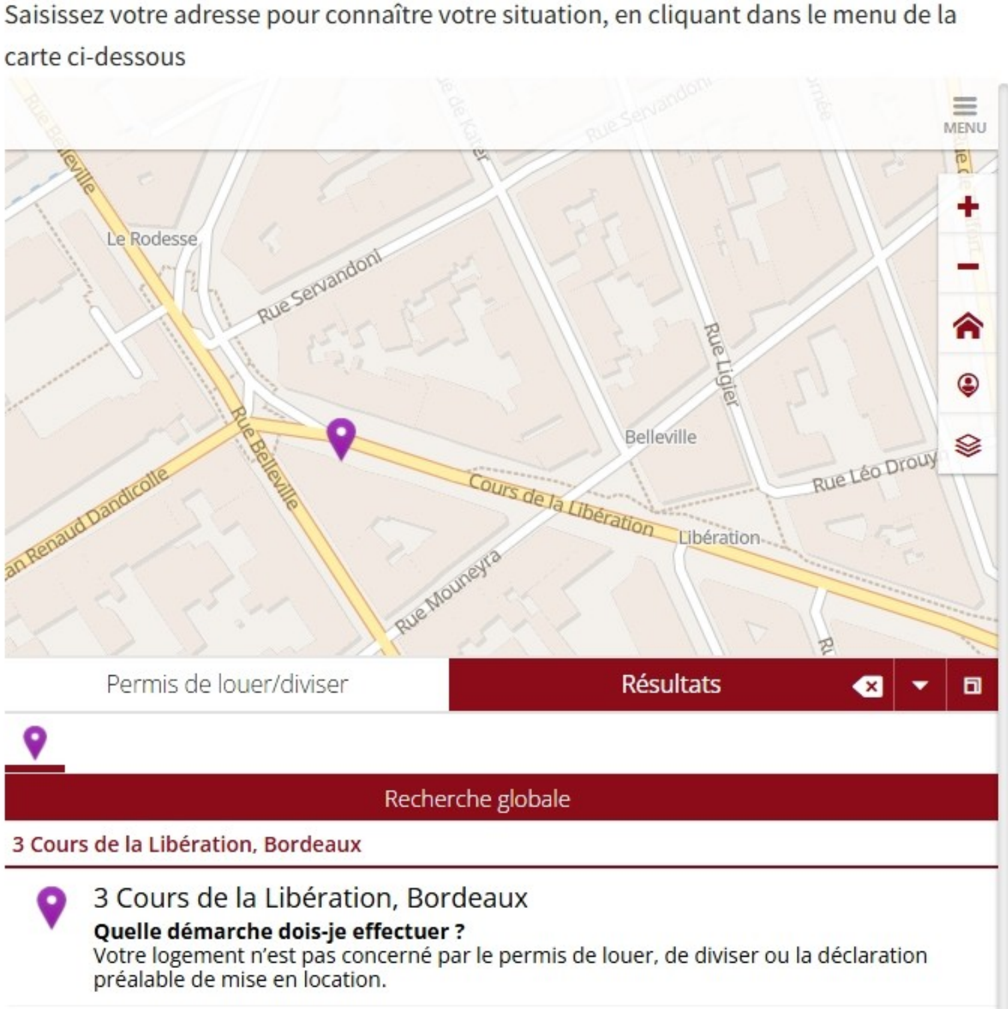This screenshot has height=1009, width=1008.
Task: Open the map MENU button
Action: pyautogui.click(x=964, y=114)
